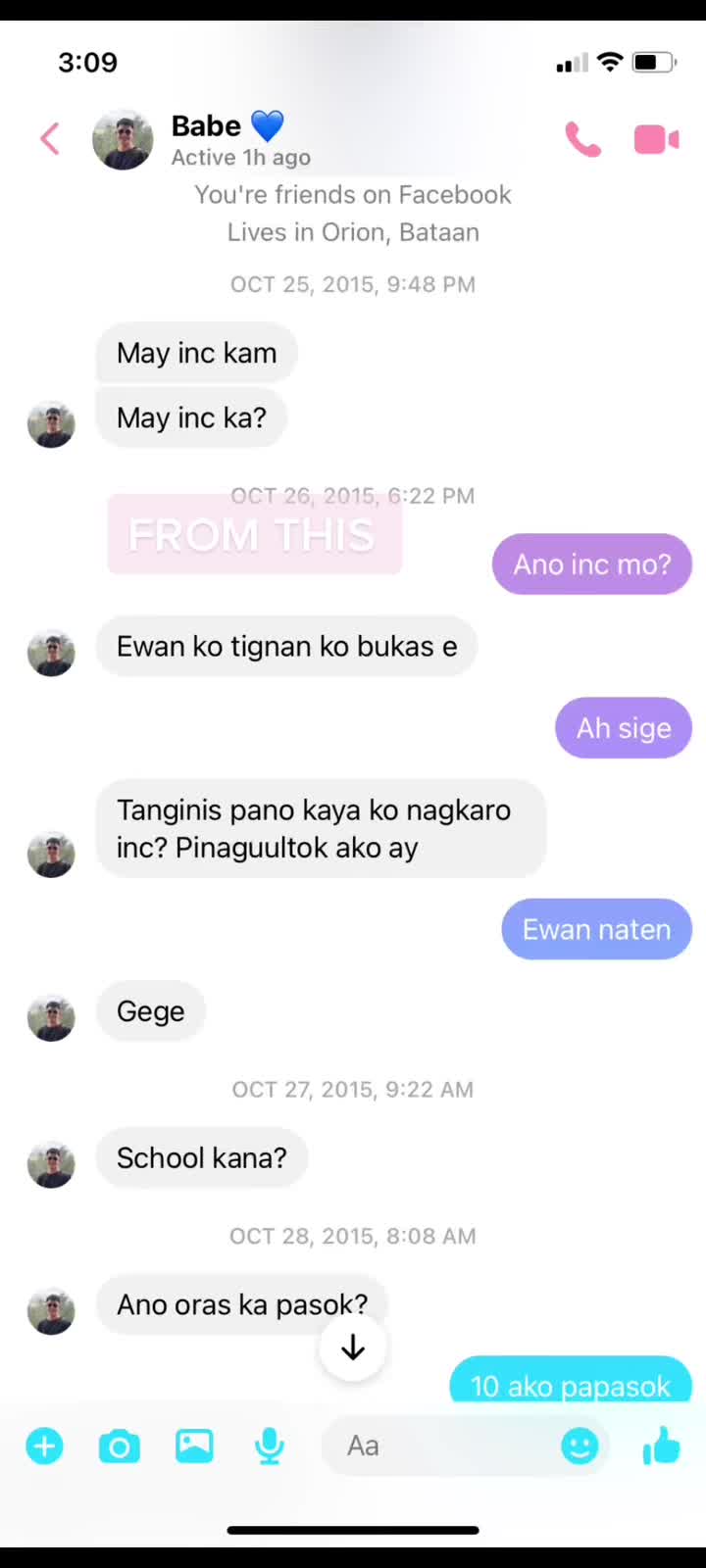Record a voice message with the microphone
This screenshot has height=1568, width=706.
(269, 1445)
